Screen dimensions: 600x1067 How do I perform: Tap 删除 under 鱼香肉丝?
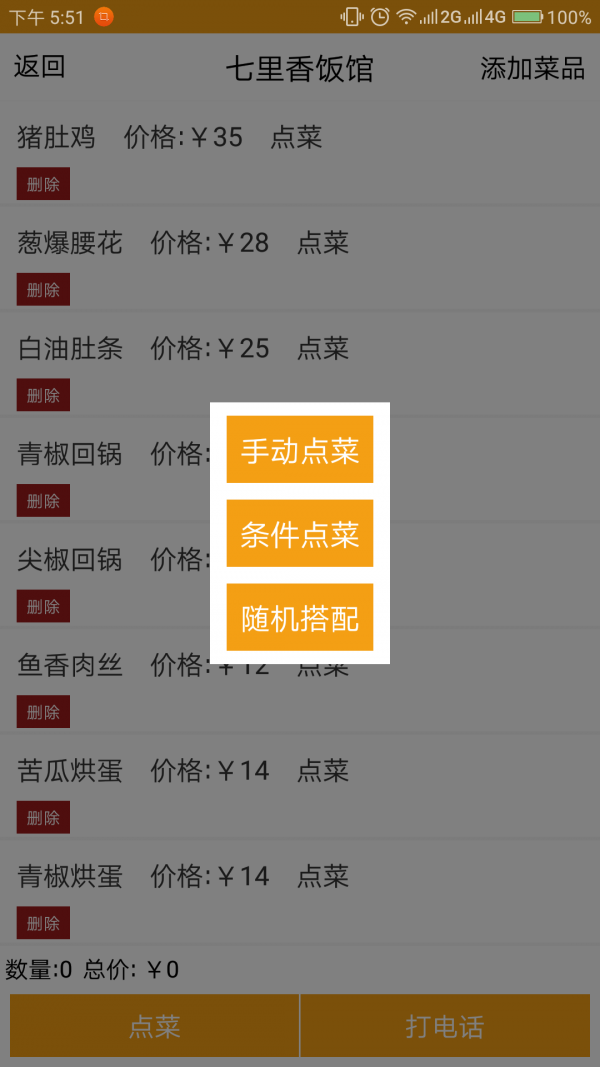pyautogui.click(x=43, y=712)
